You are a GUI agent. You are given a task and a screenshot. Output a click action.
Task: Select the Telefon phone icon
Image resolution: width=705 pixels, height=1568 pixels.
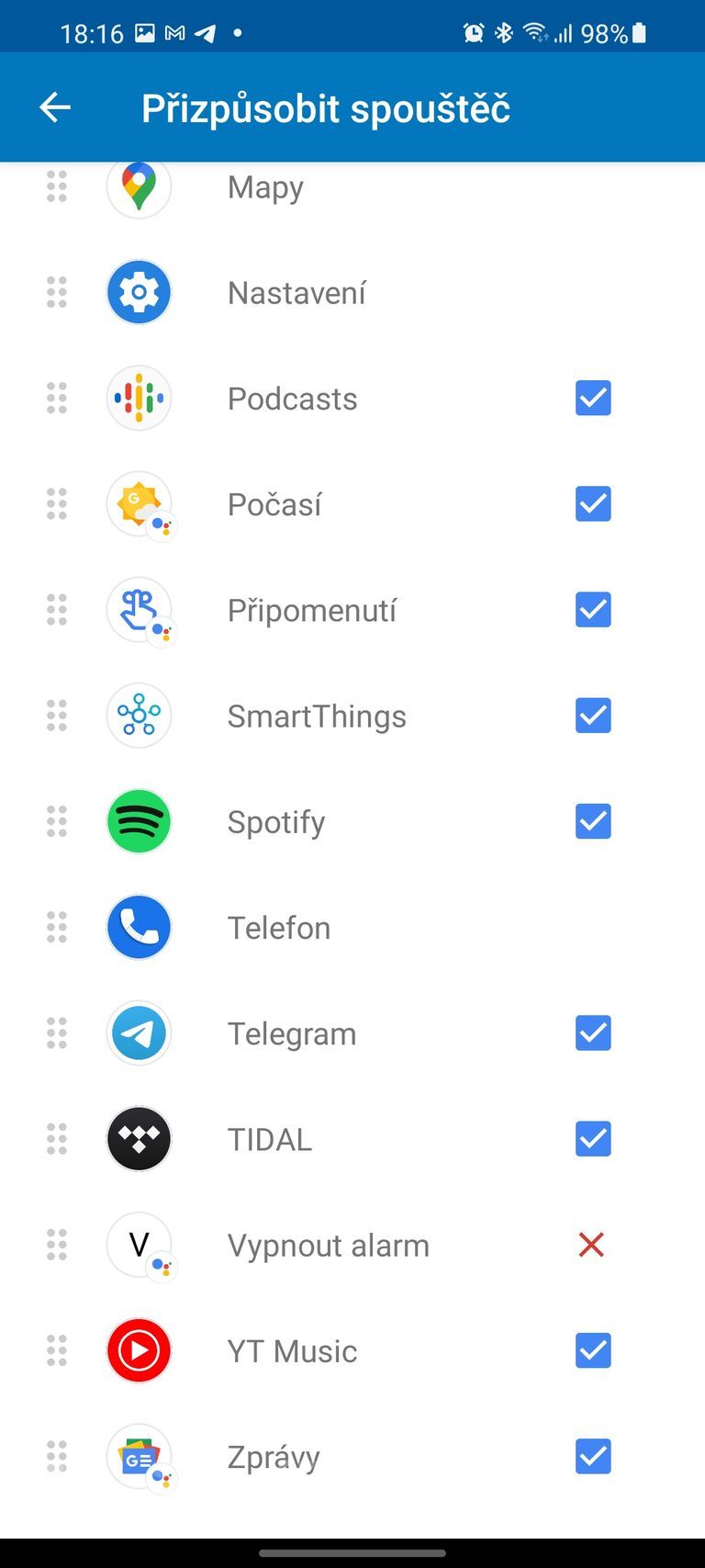click(139, 927)
